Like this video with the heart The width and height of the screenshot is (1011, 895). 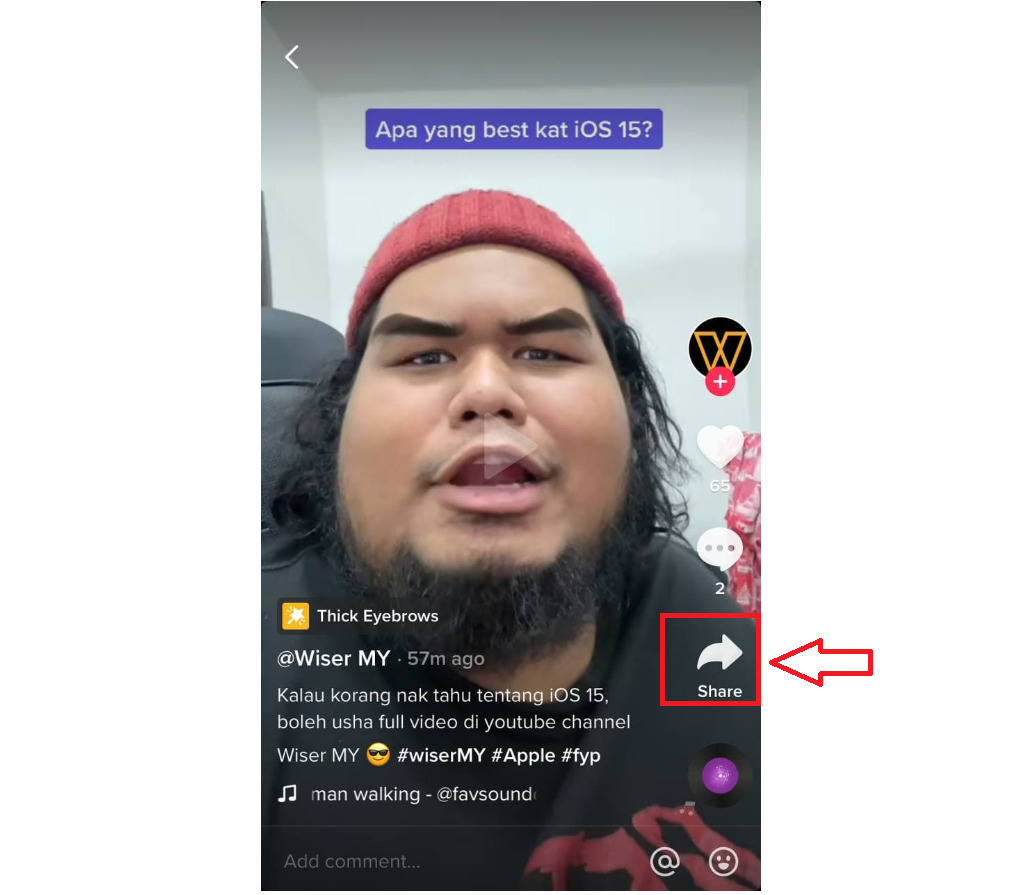pyautogui.click(x=719, y=447)
